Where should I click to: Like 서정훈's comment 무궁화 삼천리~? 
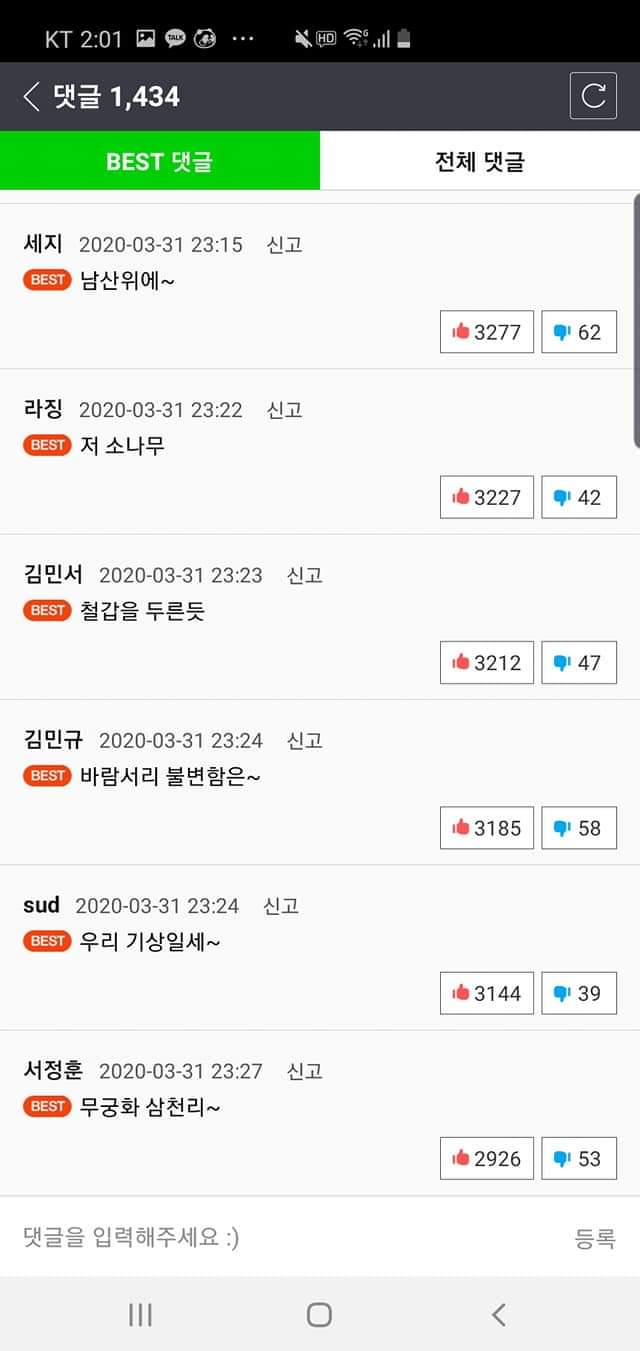(487, 1158)
